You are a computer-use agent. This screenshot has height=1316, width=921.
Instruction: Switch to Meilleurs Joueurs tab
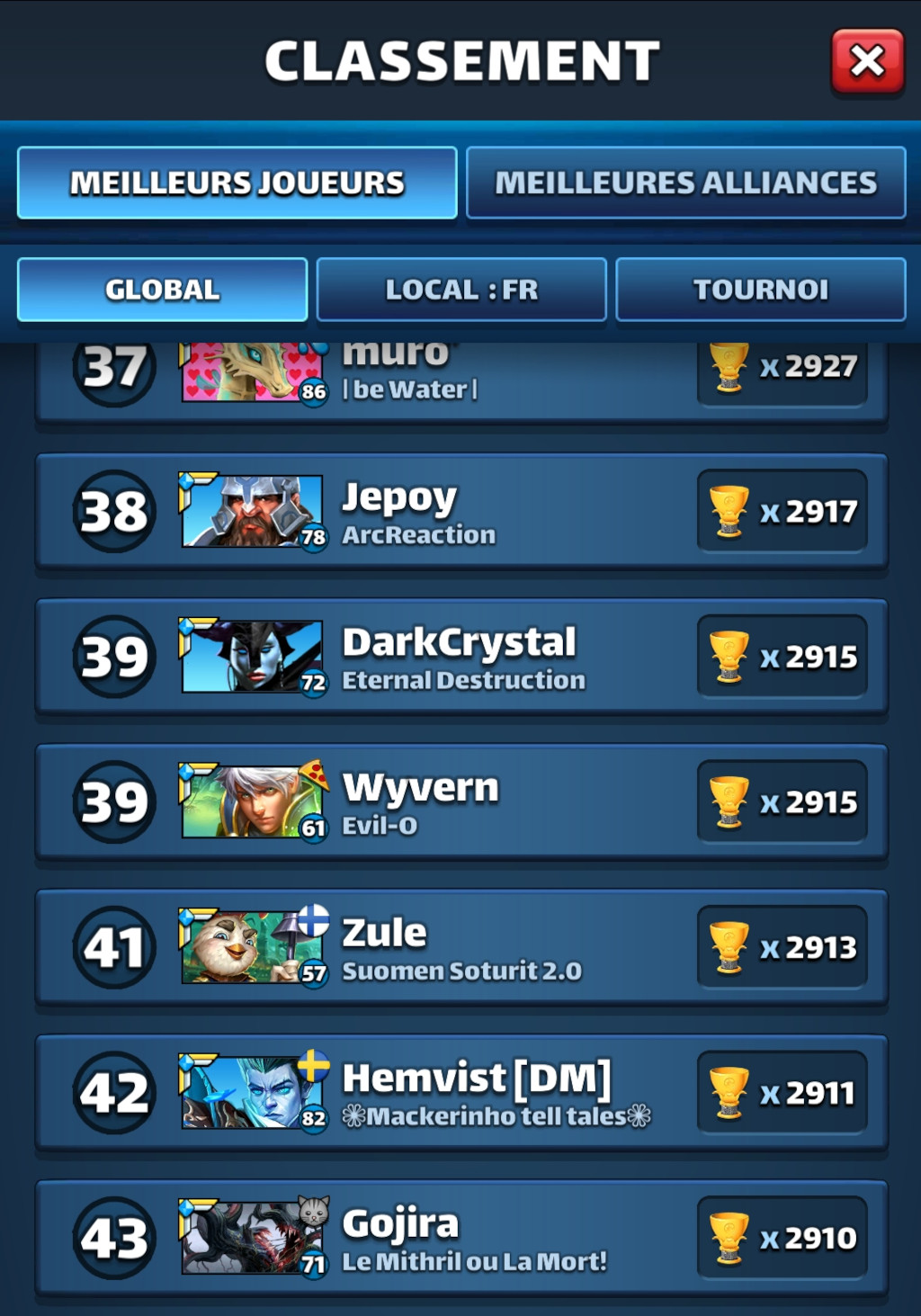pos(237,183)
